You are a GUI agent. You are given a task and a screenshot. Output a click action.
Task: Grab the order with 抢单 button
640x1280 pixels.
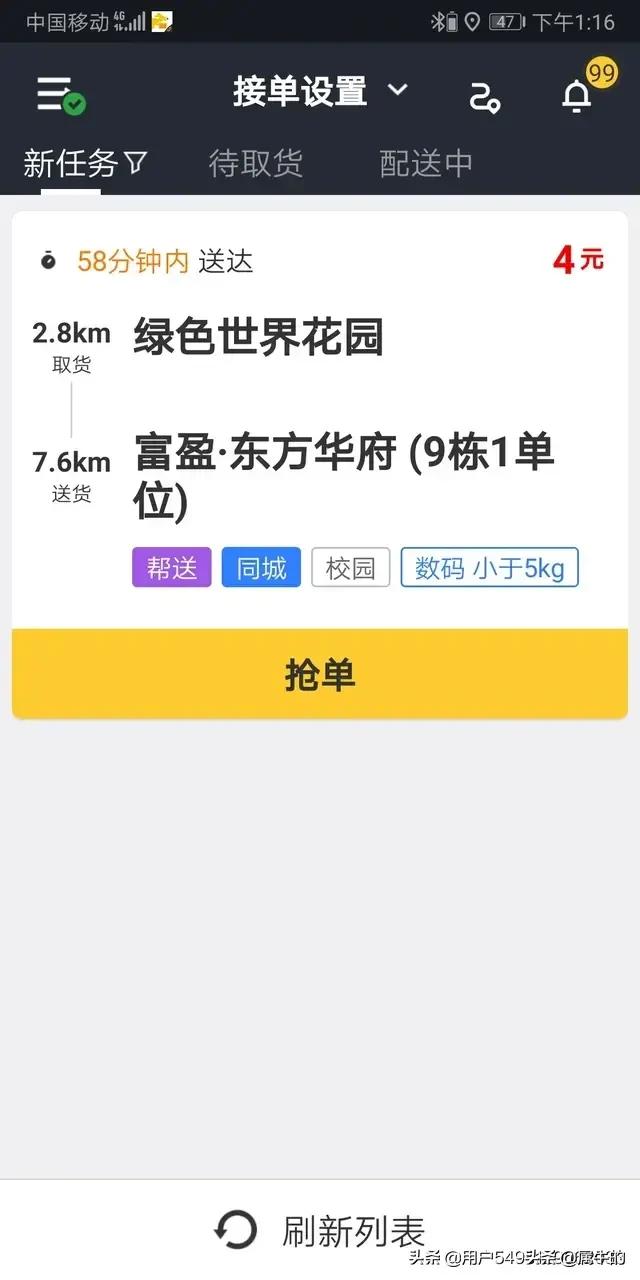pos(320,675)
